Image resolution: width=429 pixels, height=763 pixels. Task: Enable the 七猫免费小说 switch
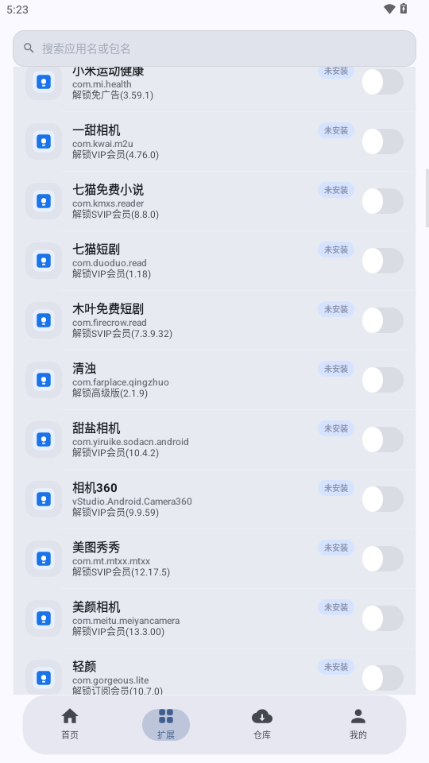tap(383, 201)
